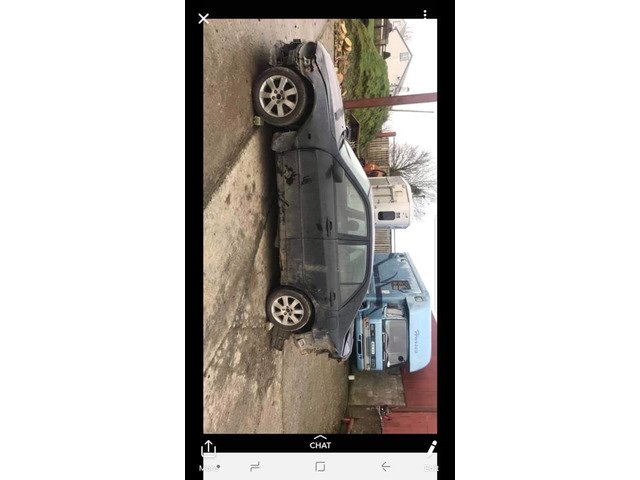Viewport: 640px width, 480px height.
Task: Go back using system back arrow
Action: coord(385,466)
